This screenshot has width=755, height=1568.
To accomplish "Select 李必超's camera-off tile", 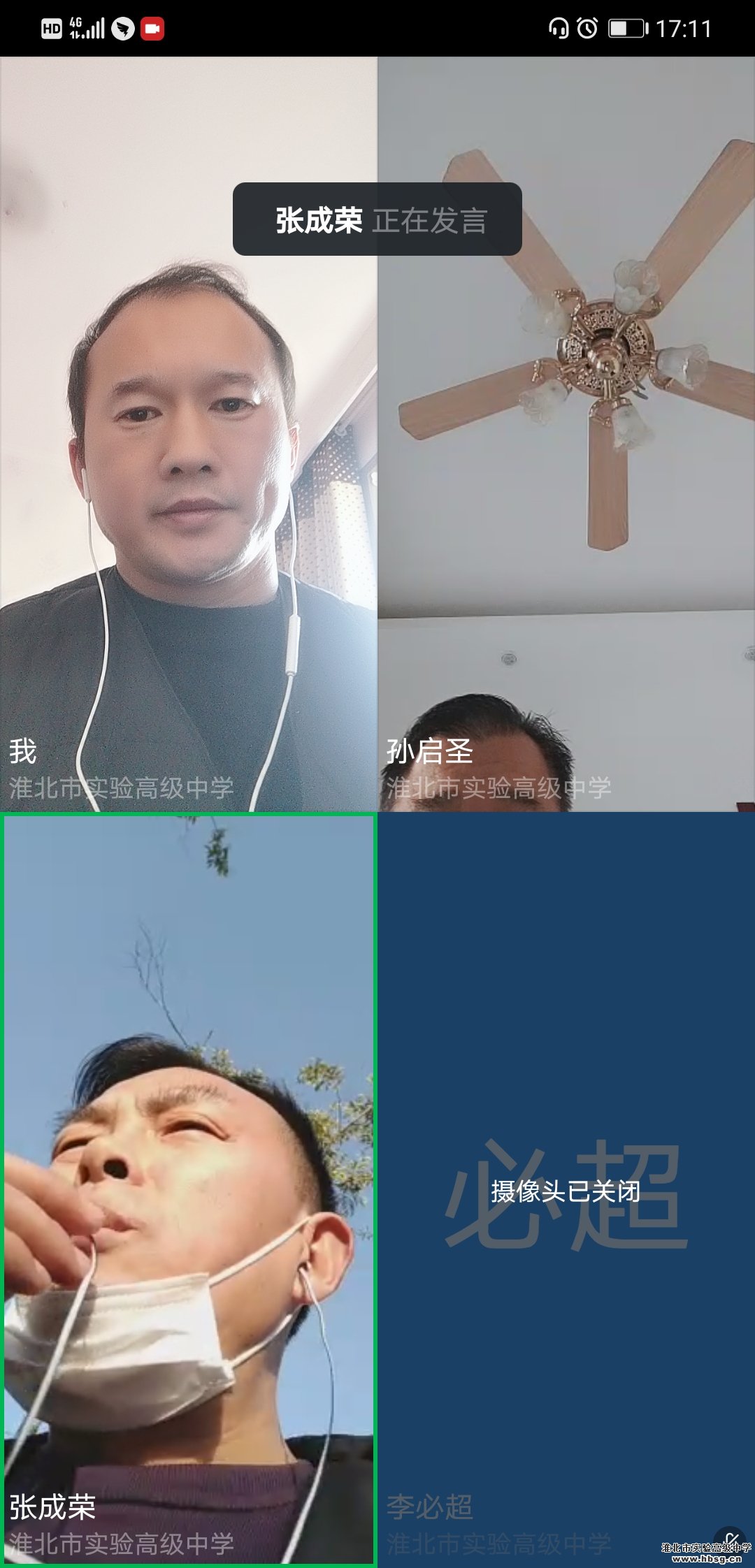I will pos(566,1188).
